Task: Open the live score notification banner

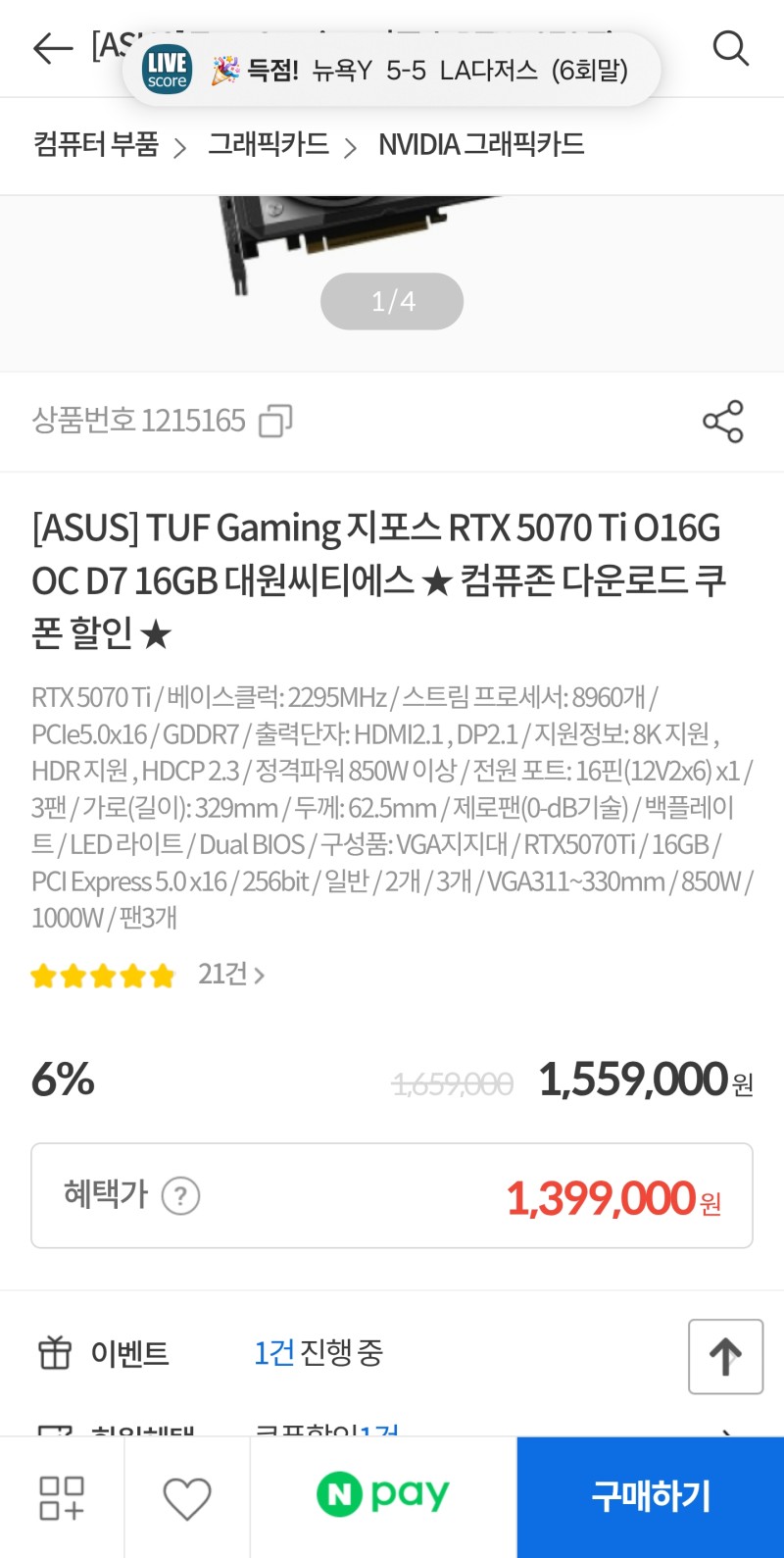Action: point(392,70)
